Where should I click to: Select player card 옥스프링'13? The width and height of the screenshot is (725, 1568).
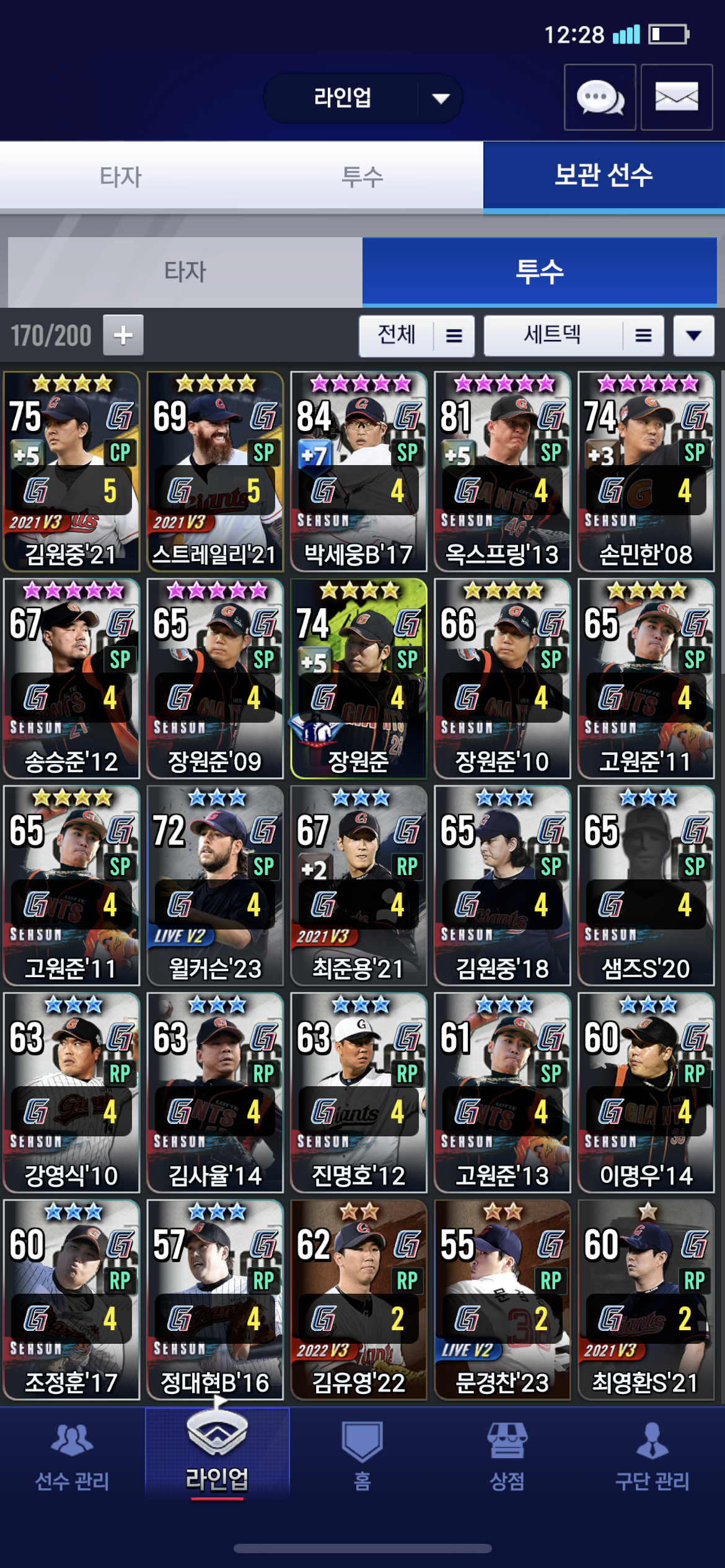(x=502, y=471)
